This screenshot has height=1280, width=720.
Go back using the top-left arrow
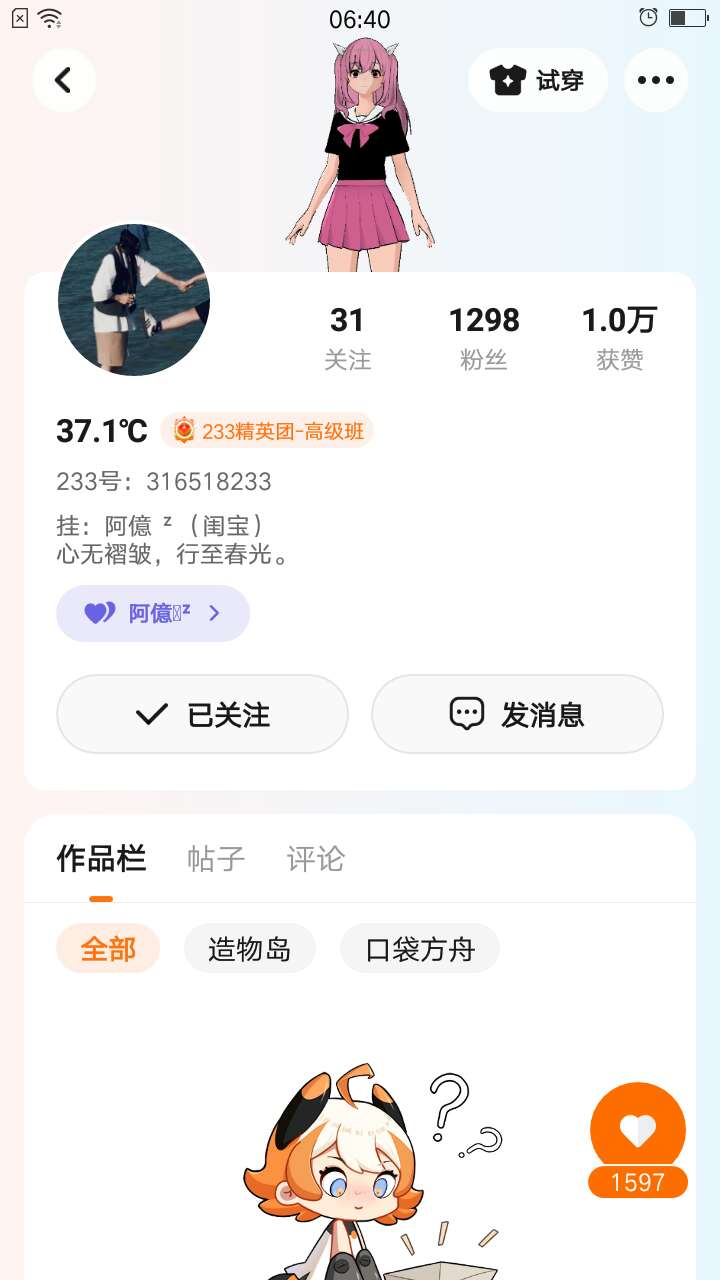pos(64,80)
